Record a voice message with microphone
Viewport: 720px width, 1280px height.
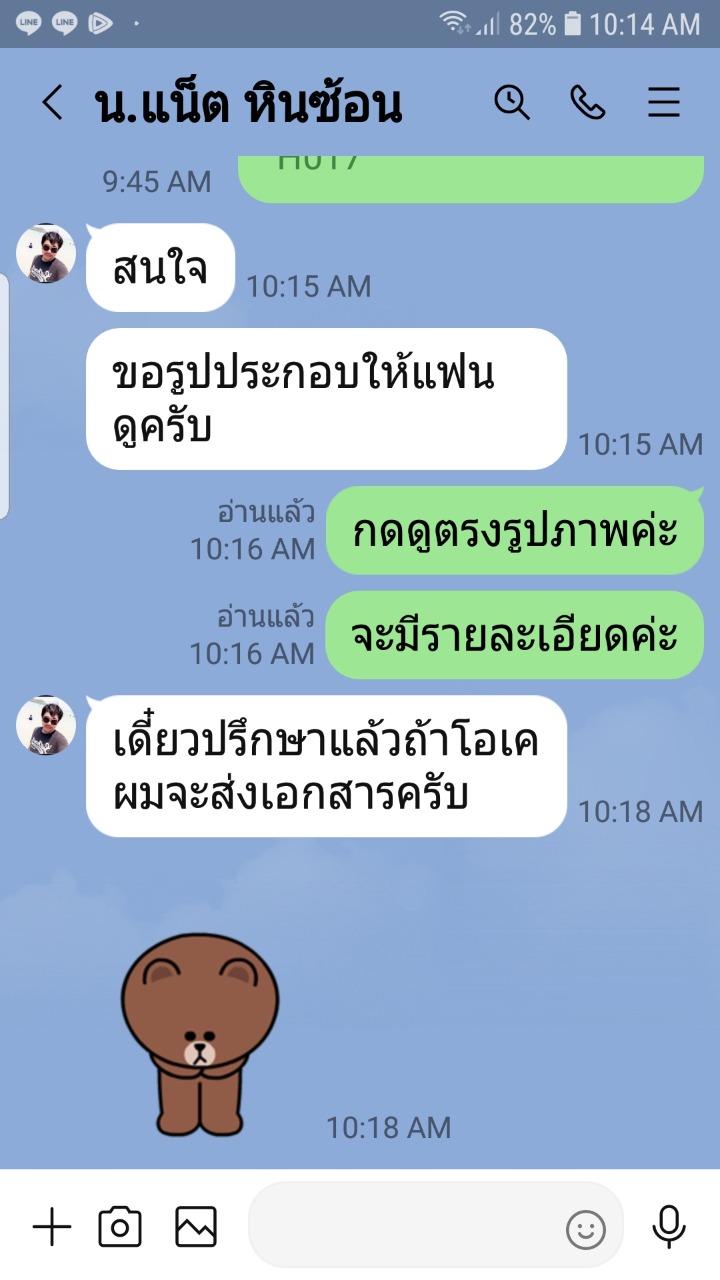(x=668, y=1226)
